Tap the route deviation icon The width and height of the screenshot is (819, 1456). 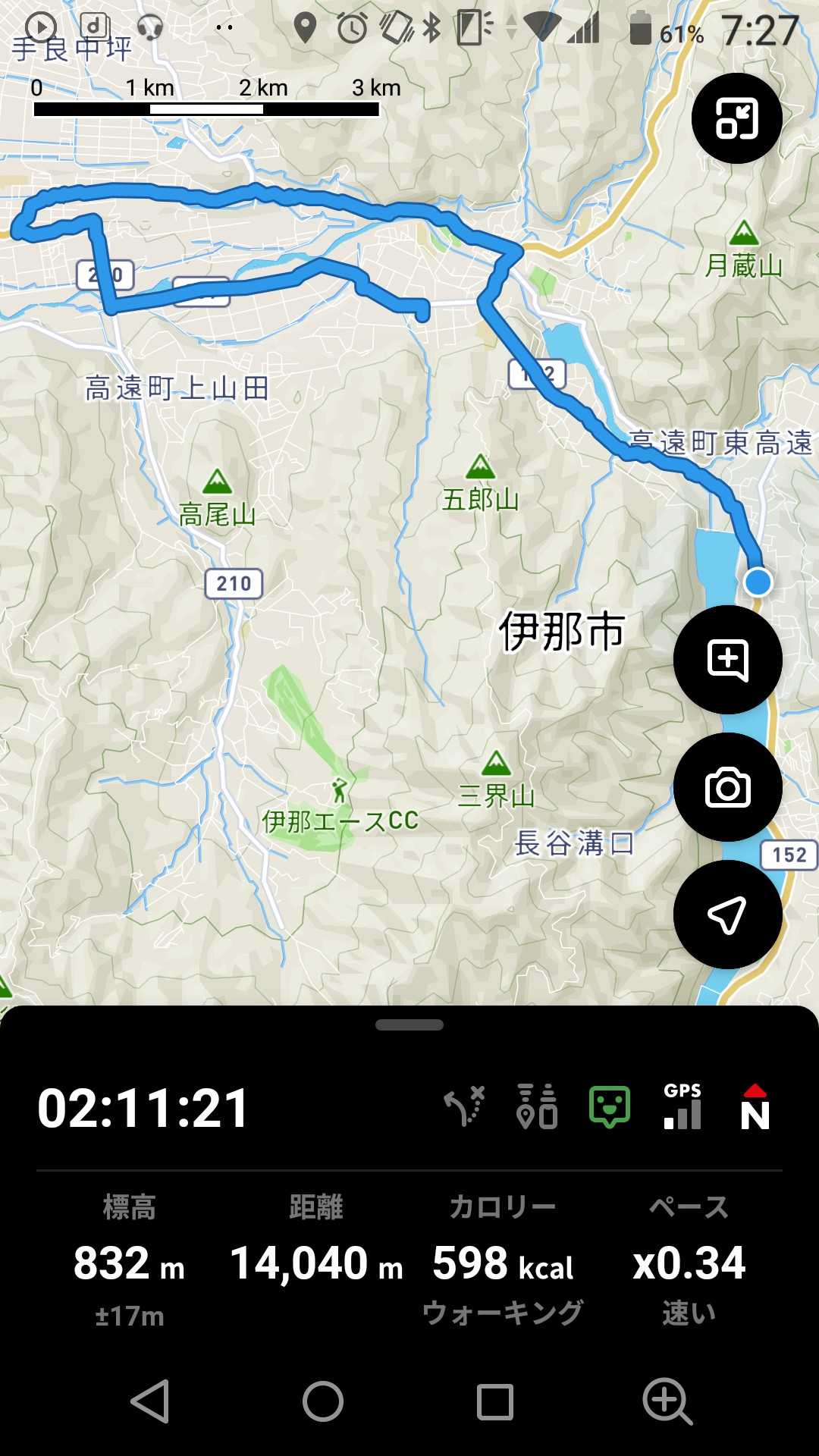point(464,1106)
